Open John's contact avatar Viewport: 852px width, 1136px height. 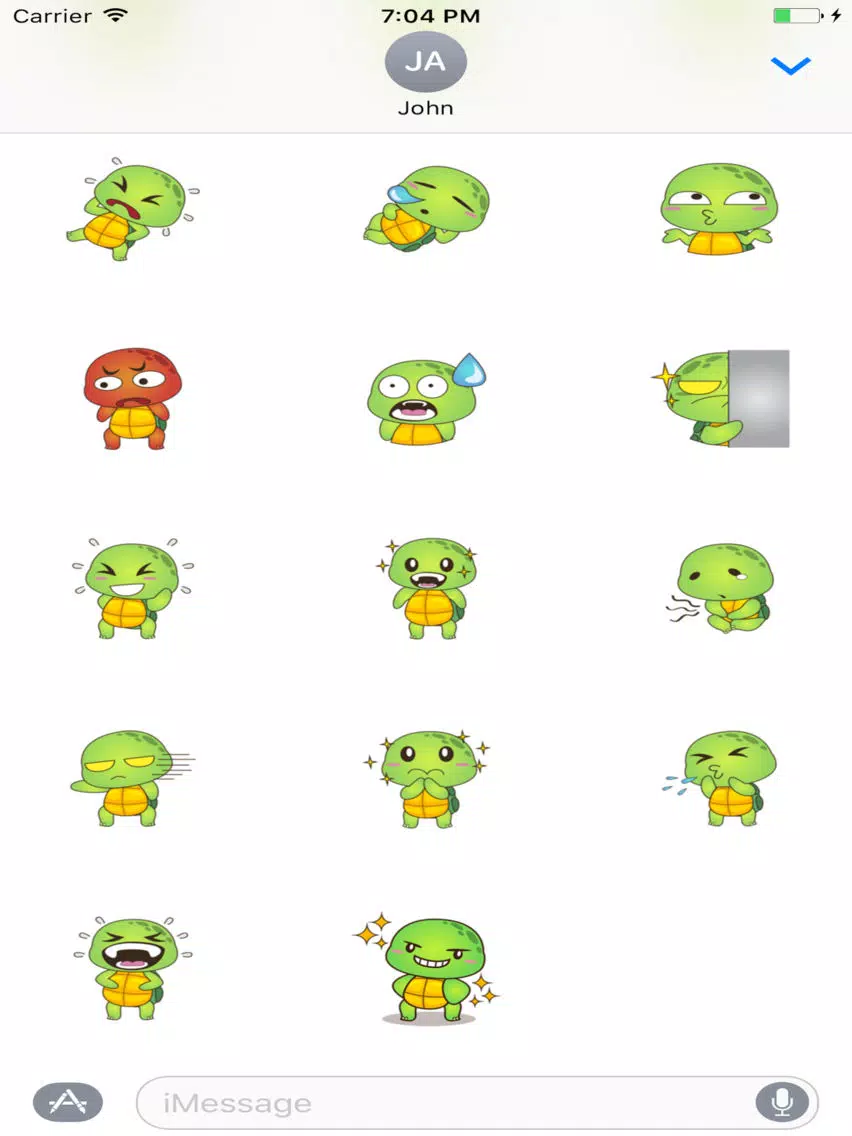tap(425, 62)
